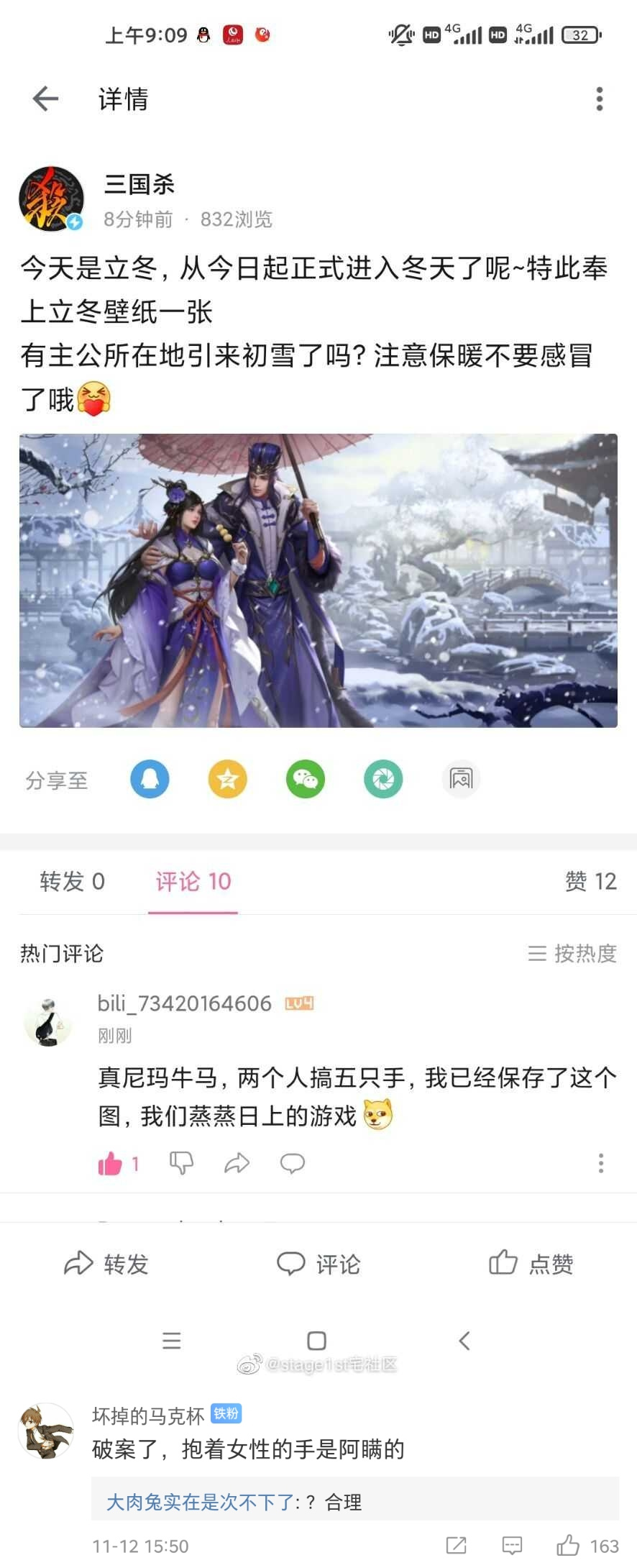Like the comment by bili_73420164606
This screenshot has height=1568, width=637.
(x=110, y=1163)
